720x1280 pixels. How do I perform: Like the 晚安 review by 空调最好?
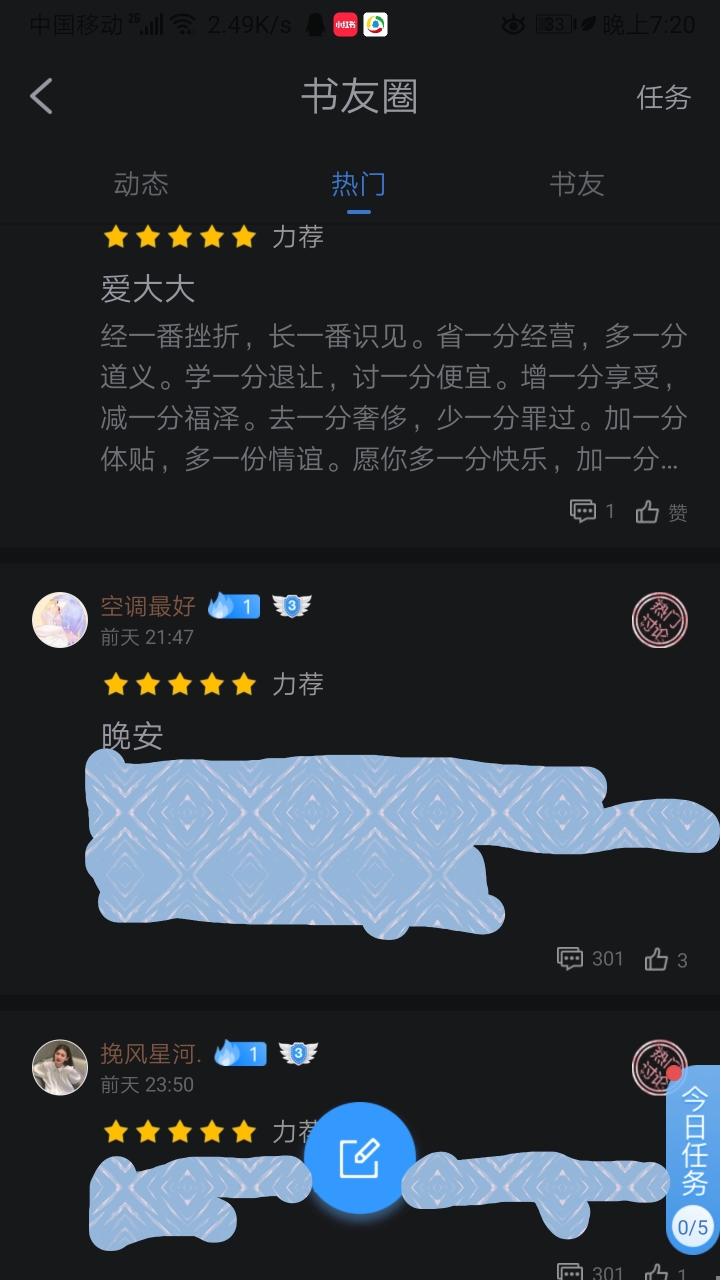tap(666, 960)
